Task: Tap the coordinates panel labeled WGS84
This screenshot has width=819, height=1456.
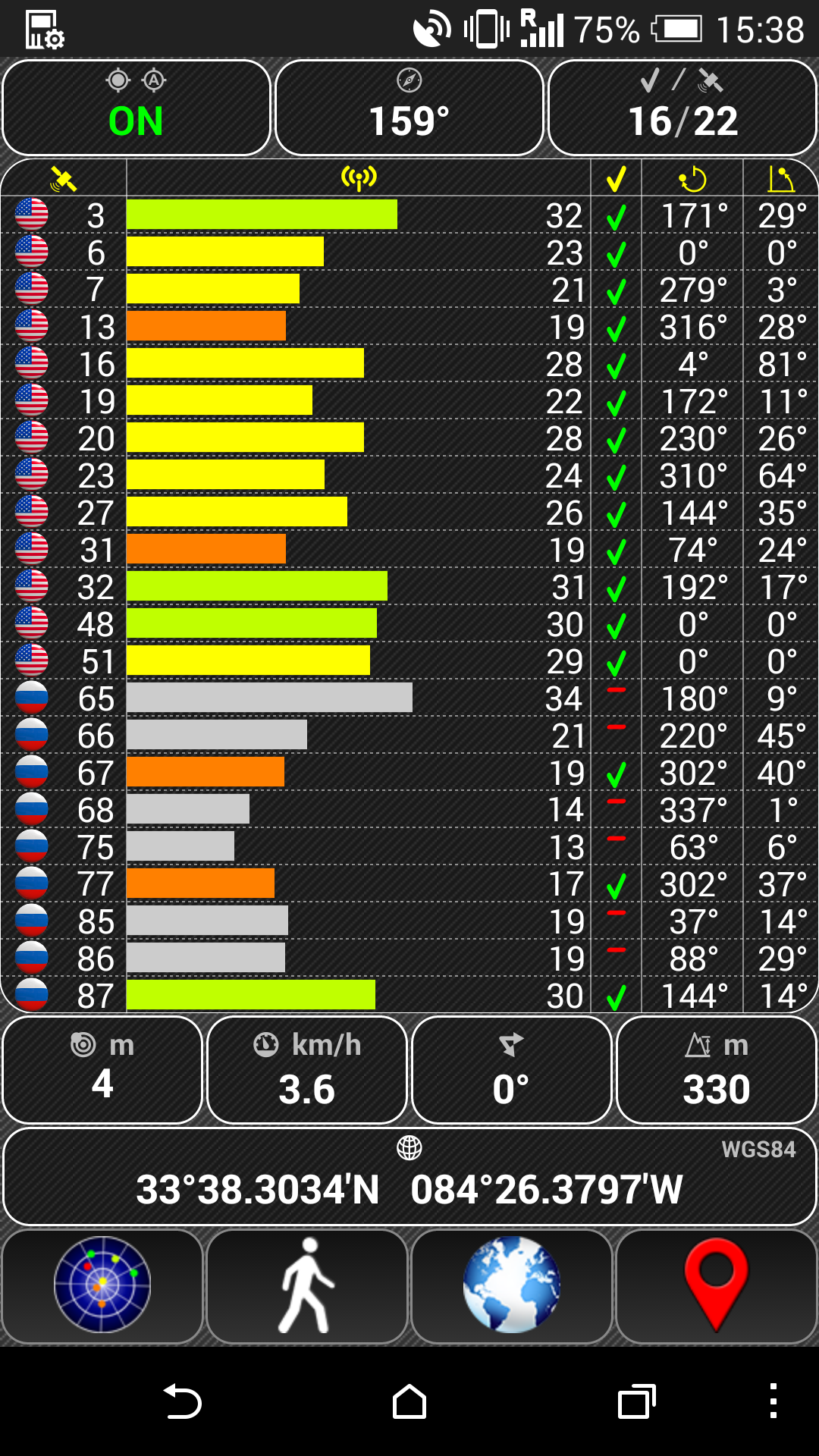Action: click(409, 1176)
